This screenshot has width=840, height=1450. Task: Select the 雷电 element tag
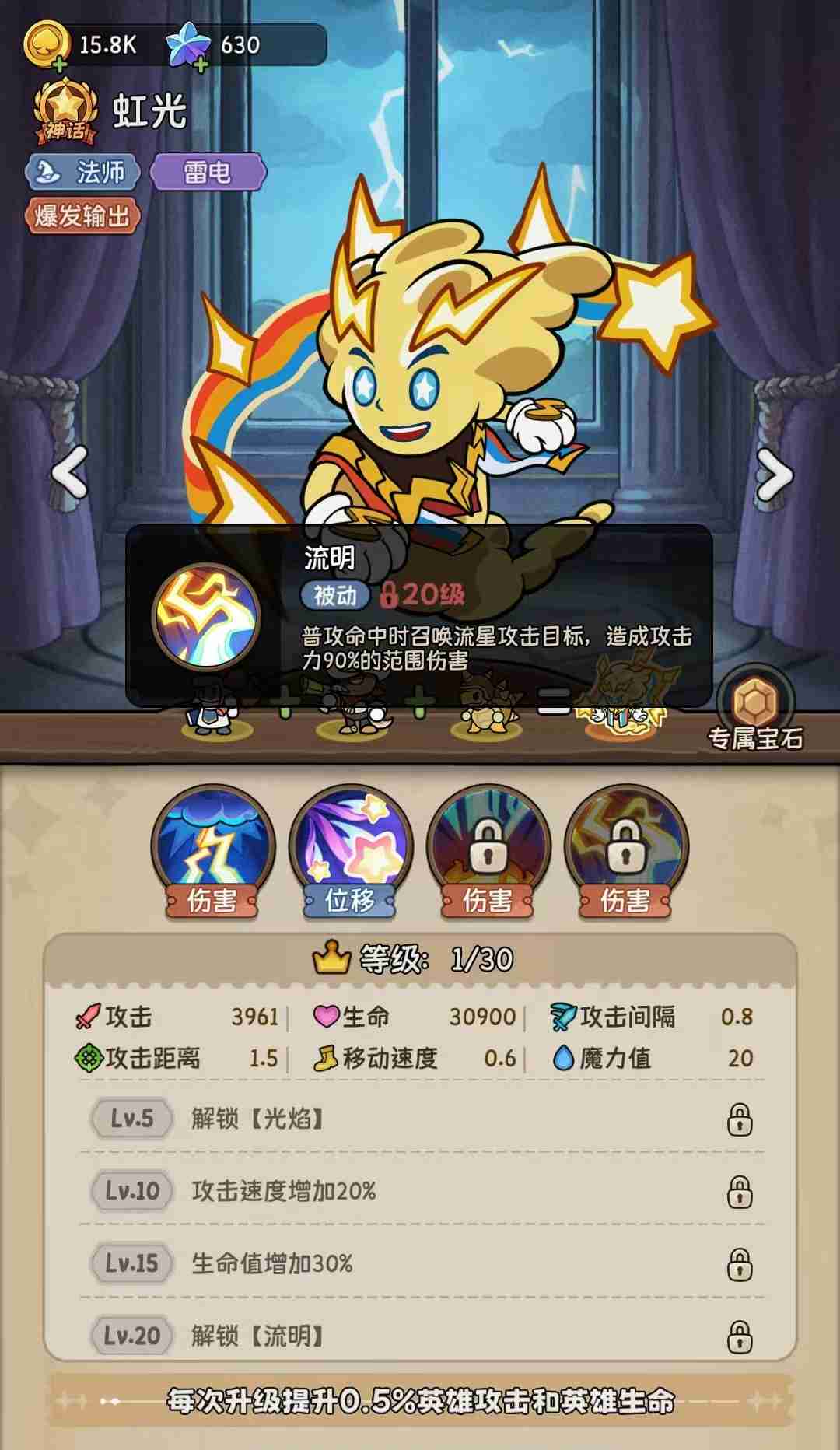(208, 173)
